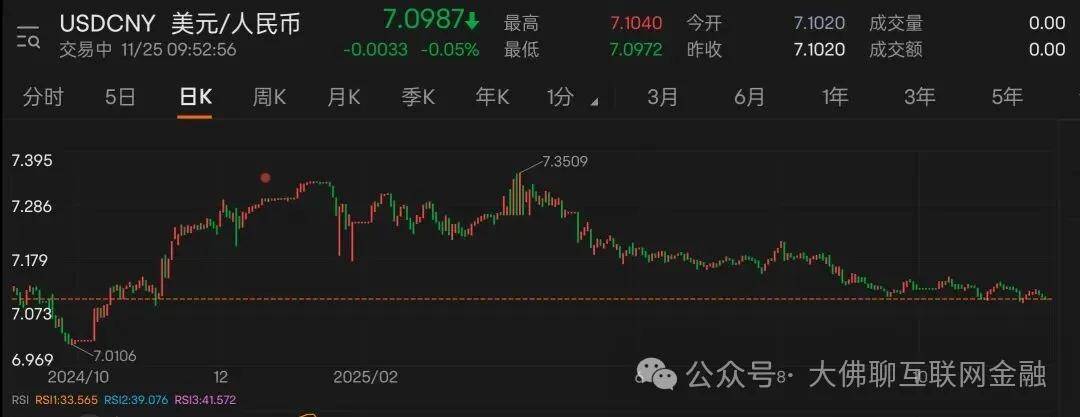This screenshot has height=417, width=1080.
Task: Set chart range to 1年
Action: pos(835,97)
